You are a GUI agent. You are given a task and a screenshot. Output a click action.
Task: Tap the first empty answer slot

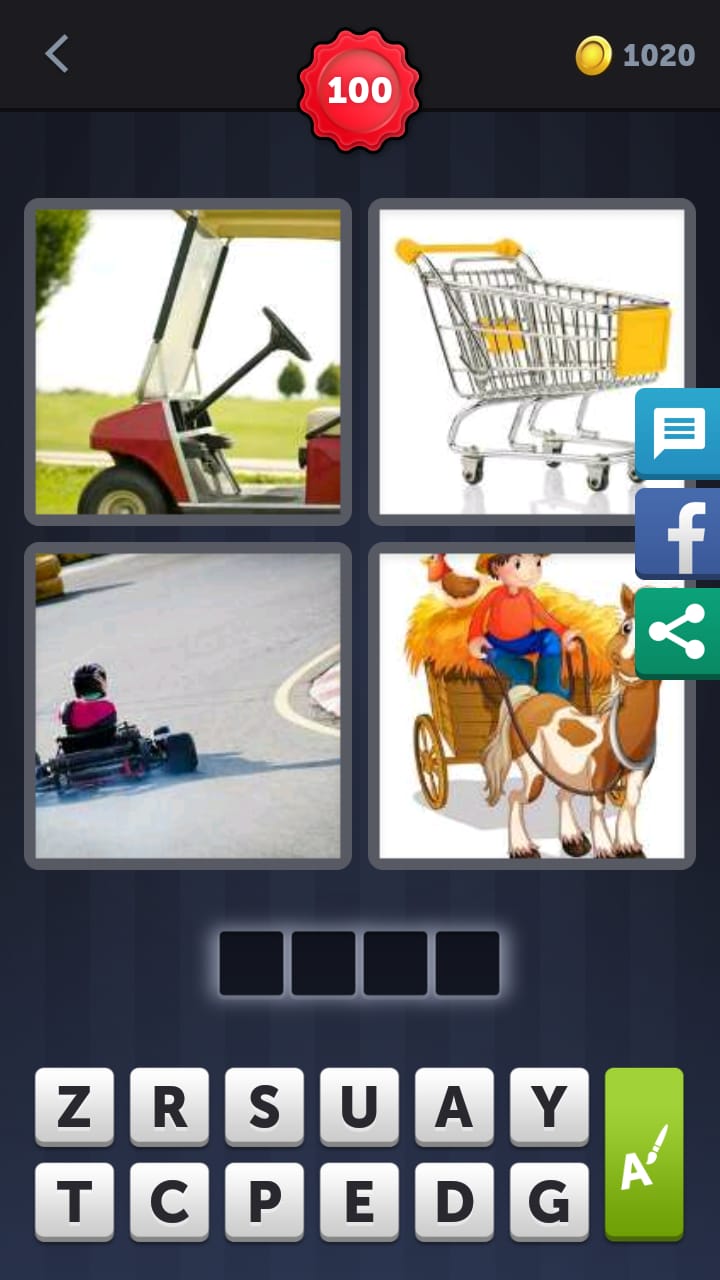(251, 963)
